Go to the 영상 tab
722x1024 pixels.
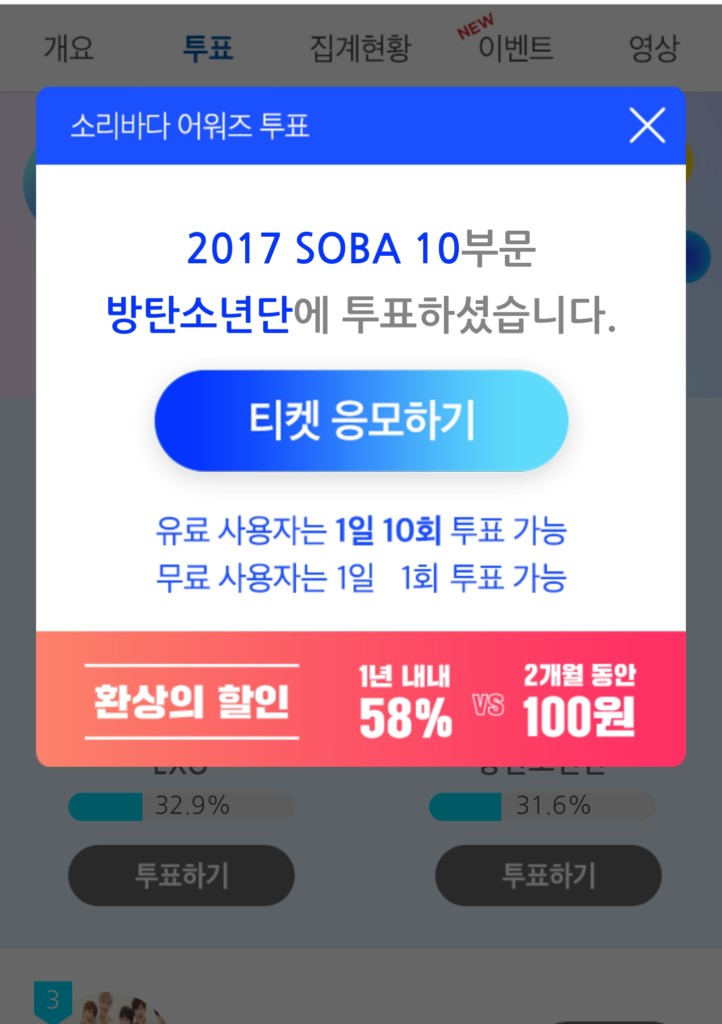click(x=653, y=48)
